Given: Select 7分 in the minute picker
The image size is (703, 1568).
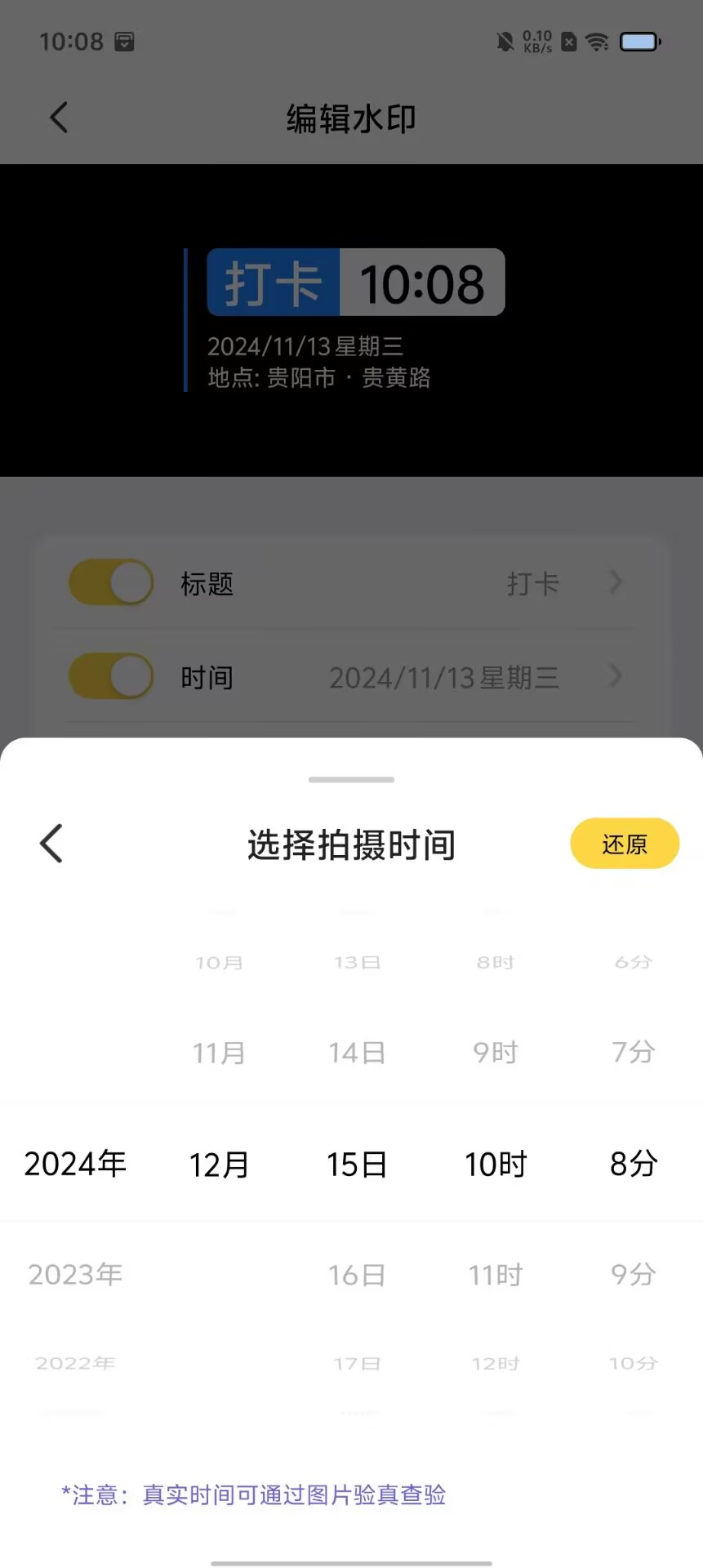Looking at the screenshot, I should (634, 1052).
